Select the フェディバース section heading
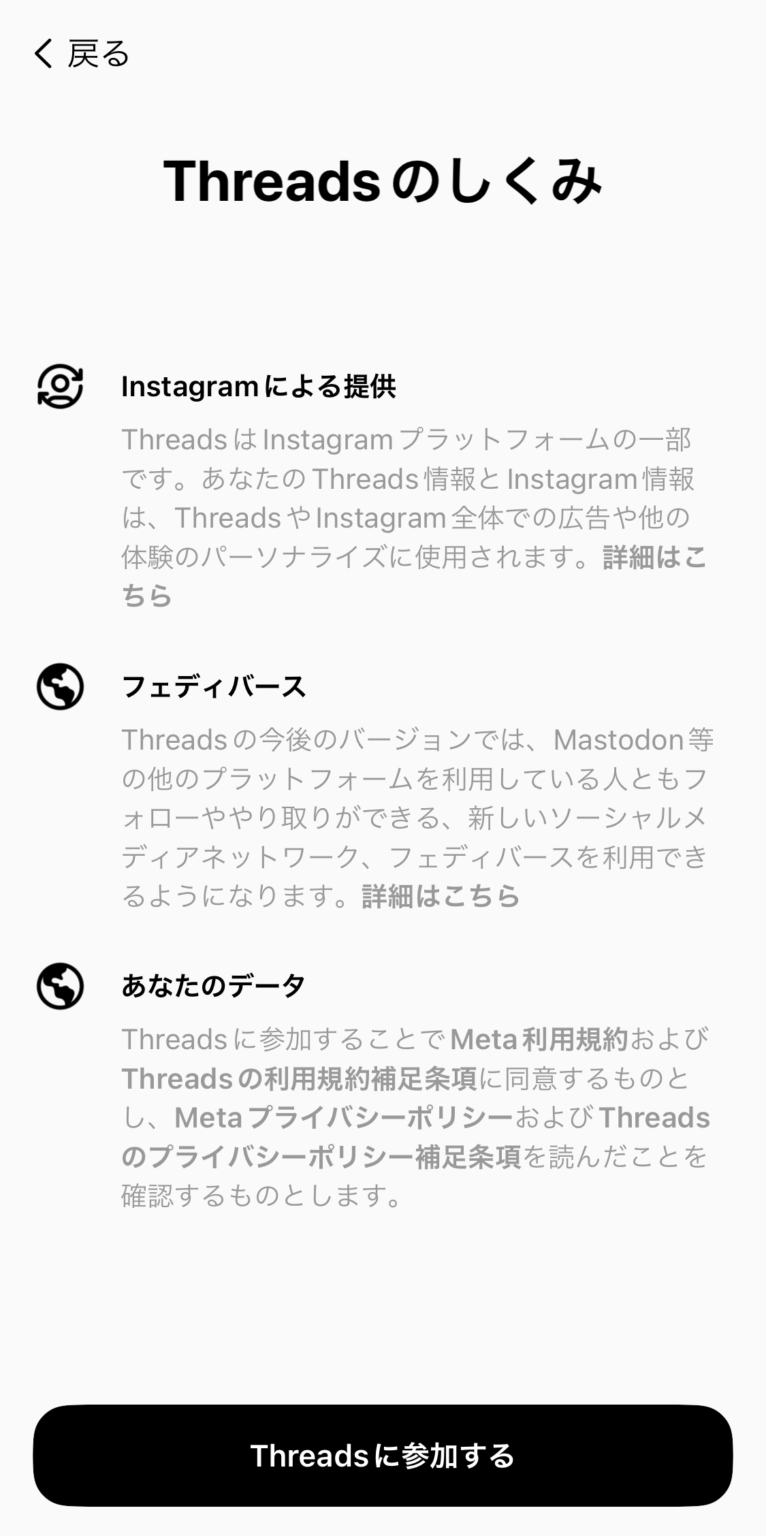Image resolution: width=766 pixels, height=1536 pixels. [215, 687]
